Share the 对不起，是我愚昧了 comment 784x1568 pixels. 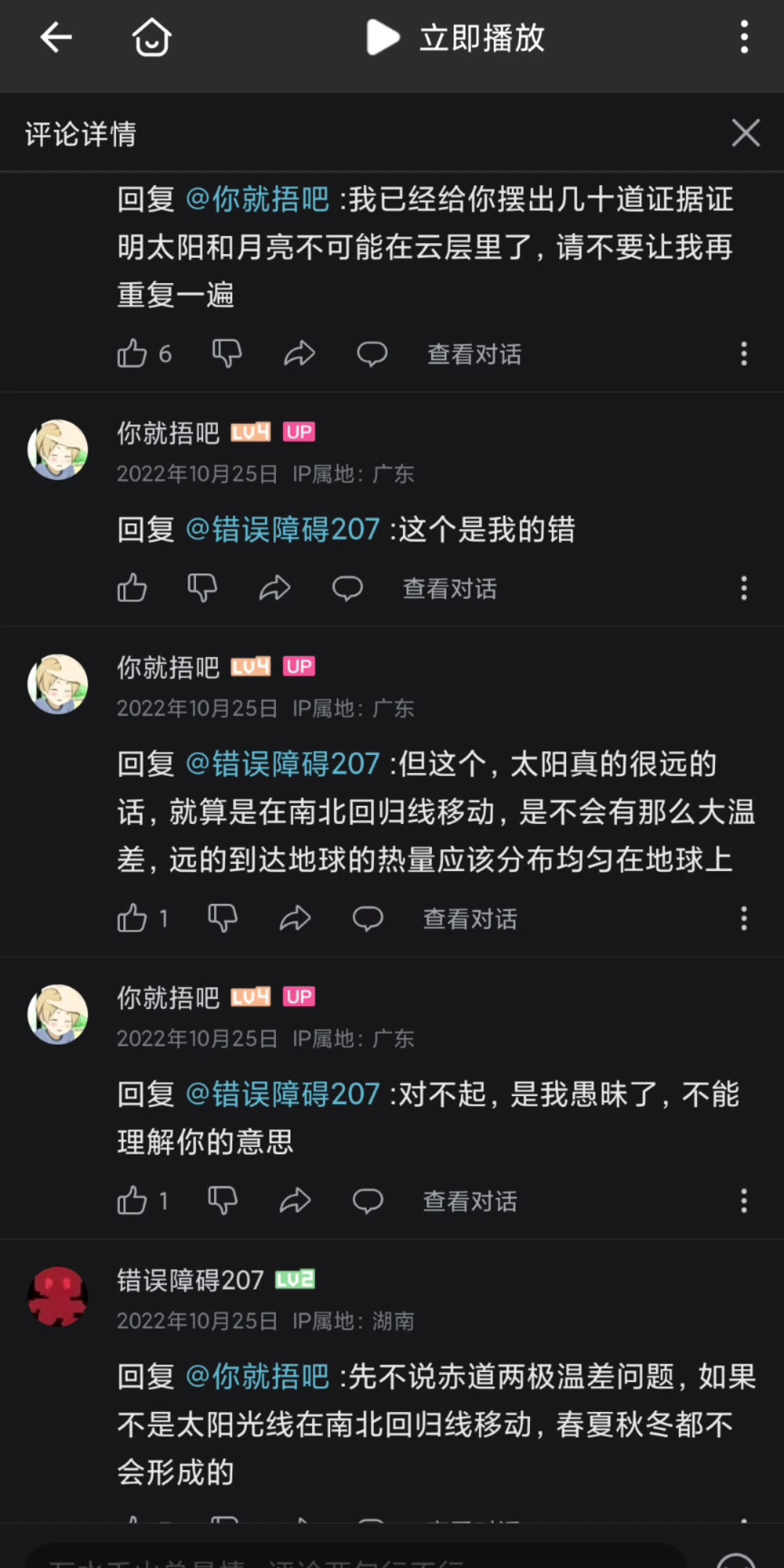[295, 1201]
